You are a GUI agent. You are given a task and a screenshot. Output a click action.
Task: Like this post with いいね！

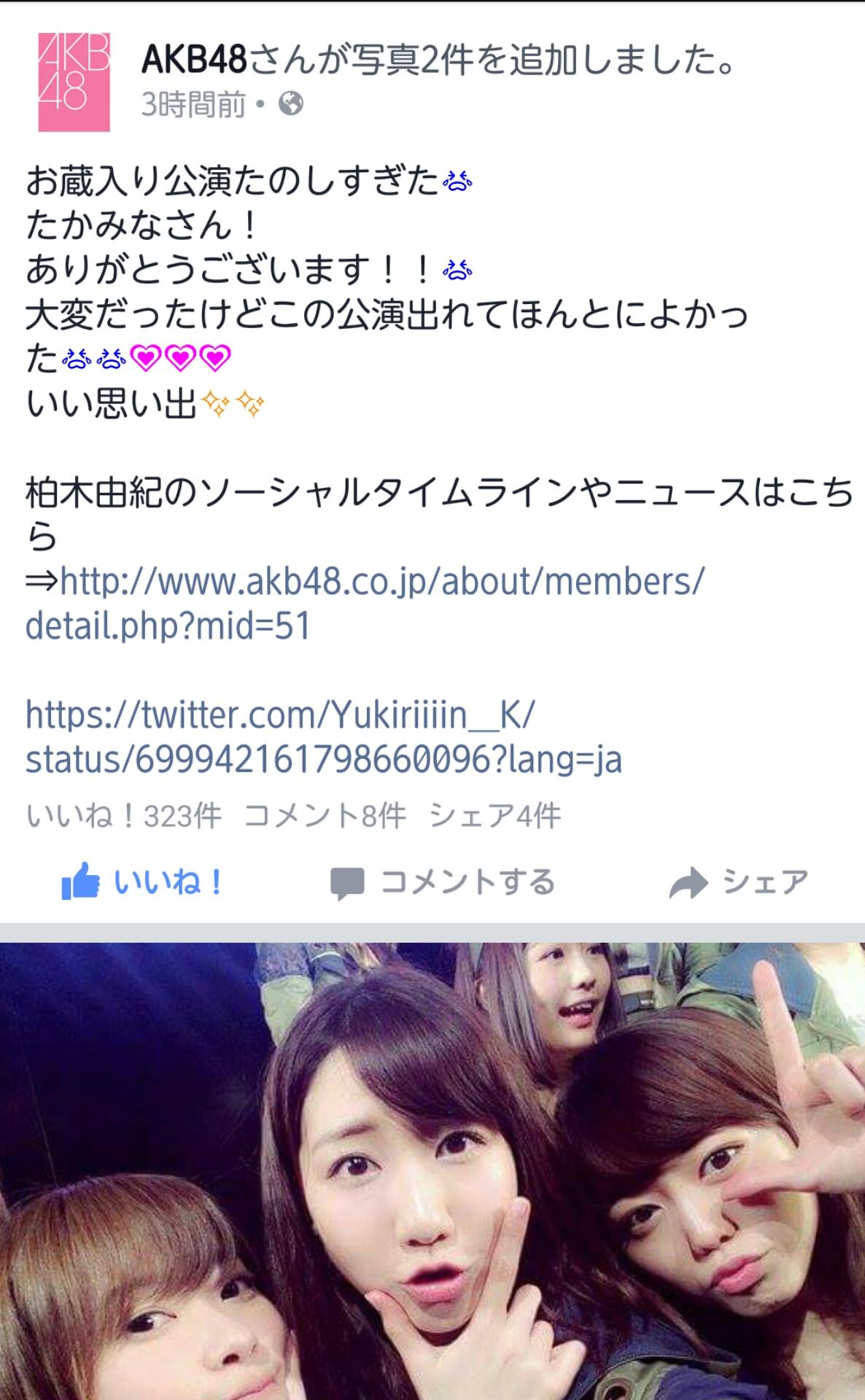click(144, 882)
